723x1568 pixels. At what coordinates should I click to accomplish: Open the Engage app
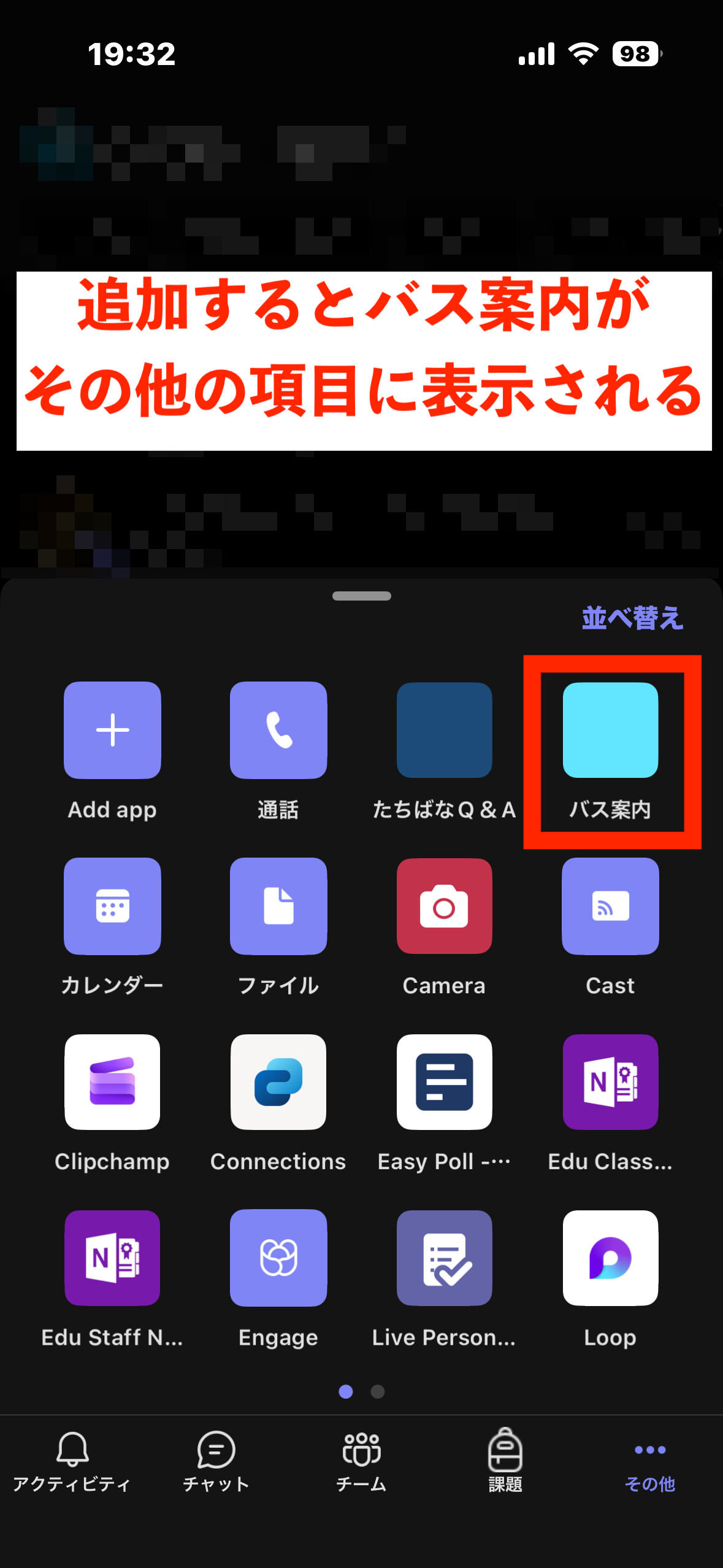pos(278,1258)
